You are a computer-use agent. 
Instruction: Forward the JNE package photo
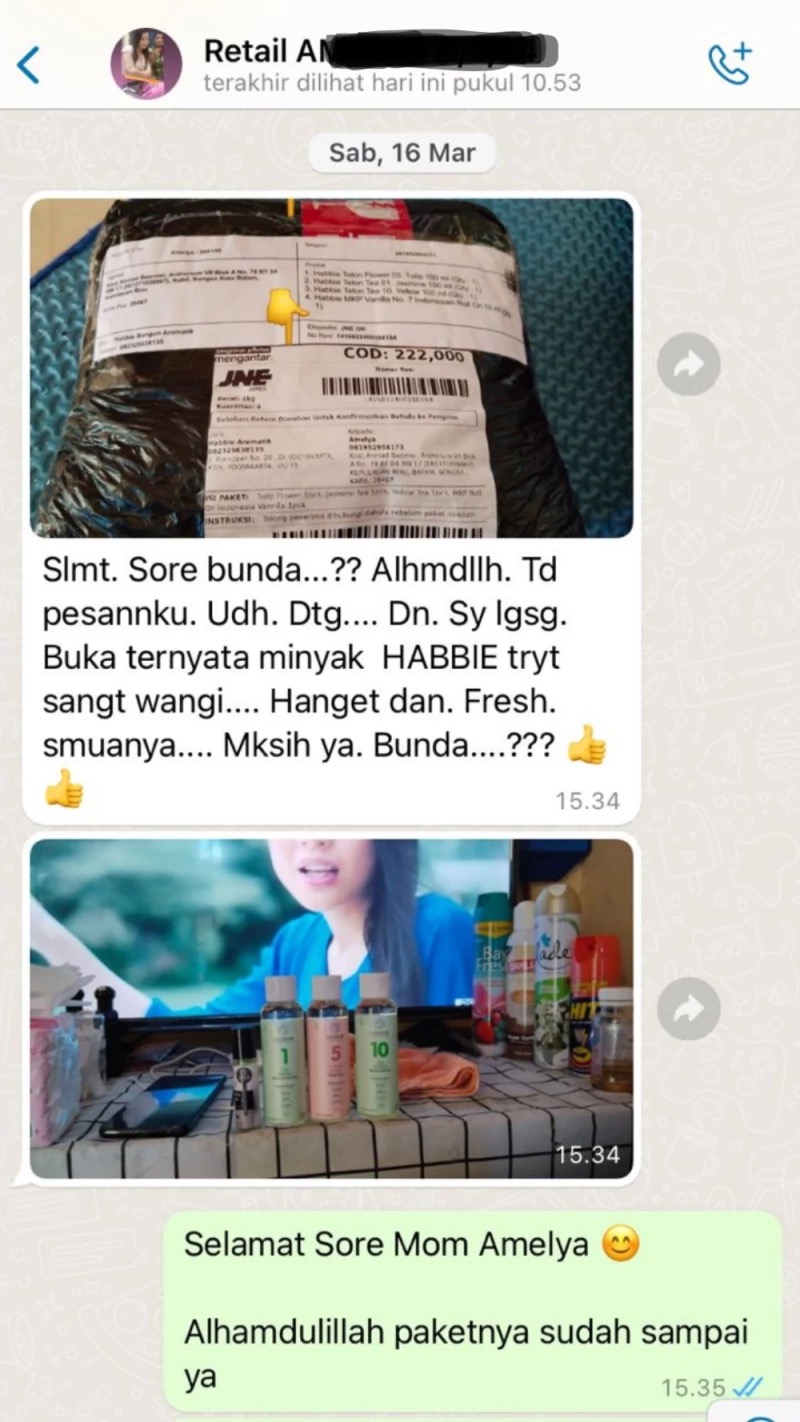(x=688, y=364)
